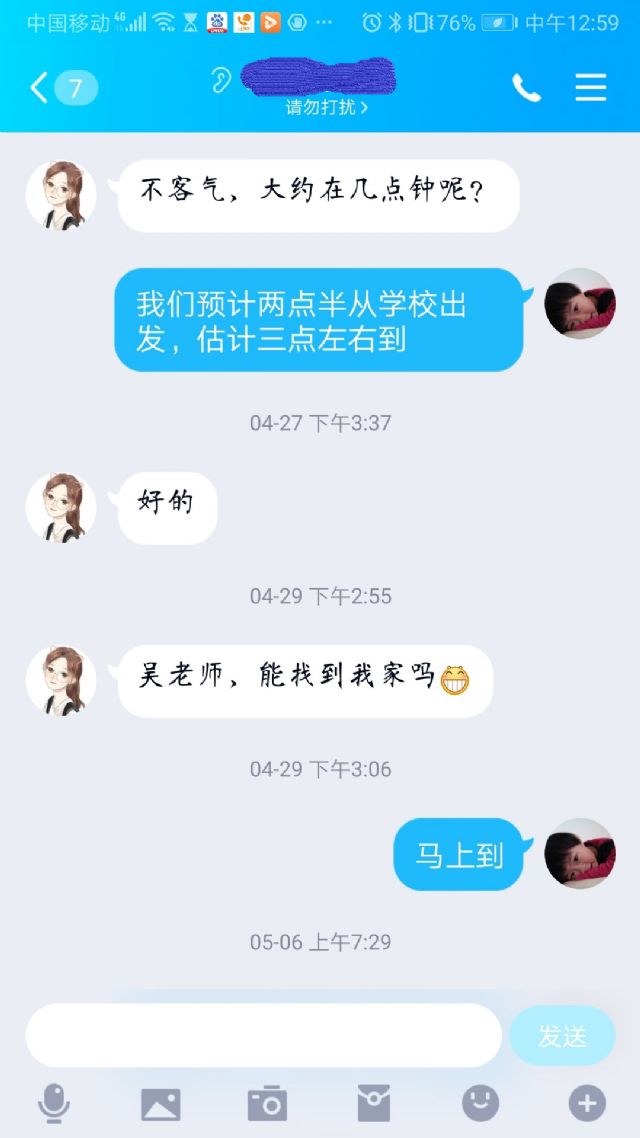Open the red packet option
The width and height of the screenshot is (640, 1138).
click(373, 1103)
